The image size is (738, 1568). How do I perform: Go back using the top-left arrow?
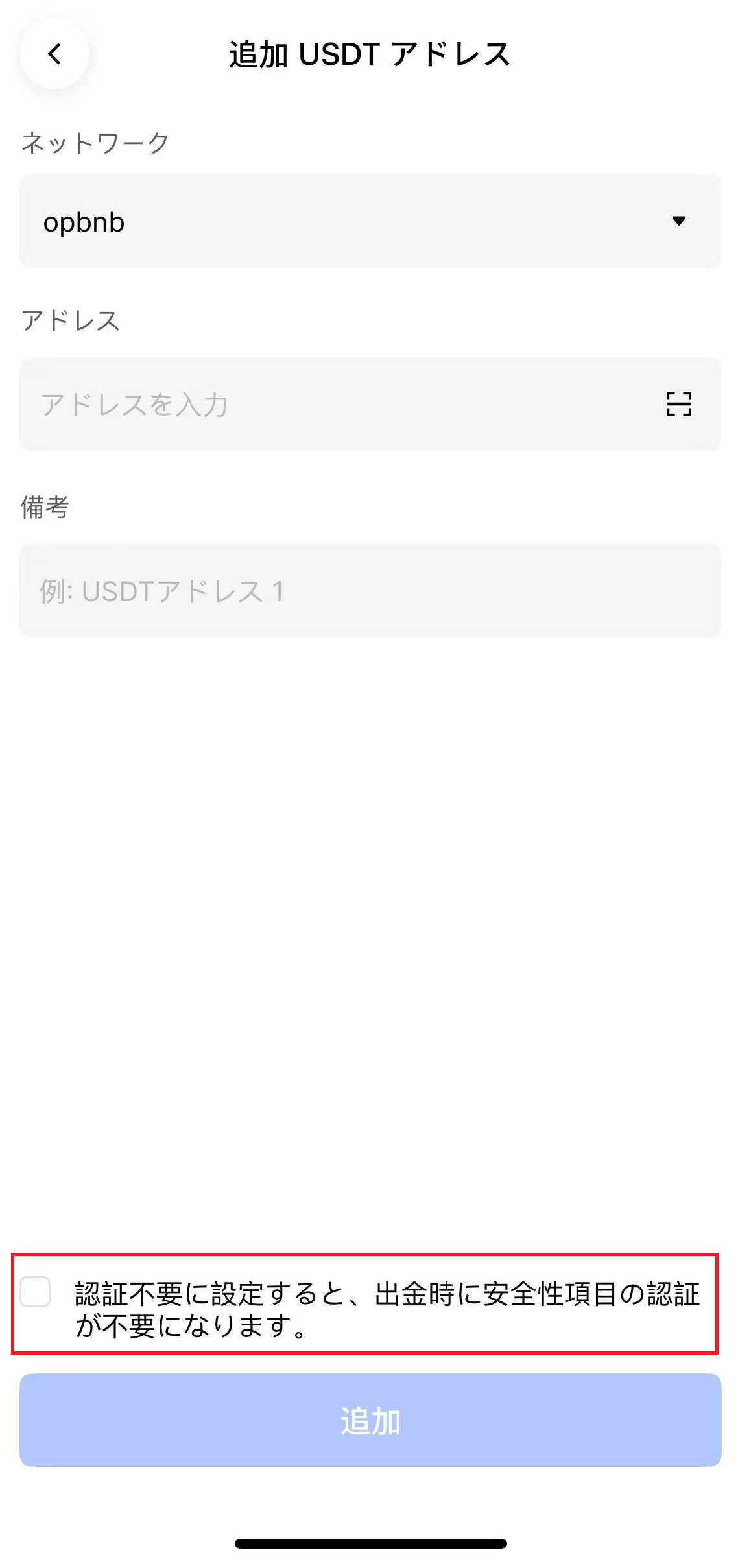54,54
